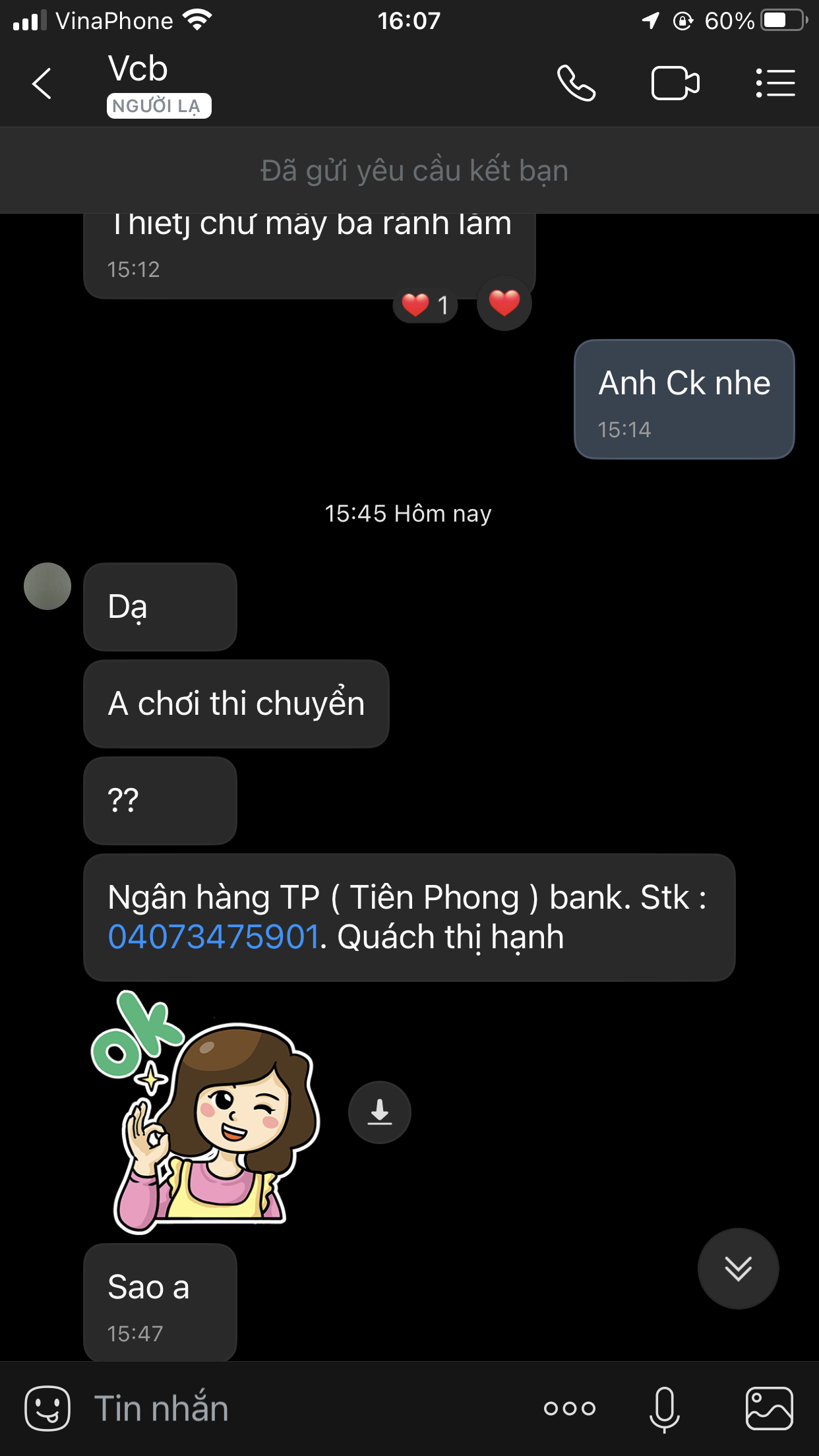
Task: Record a voice message
Action: (x=665, y=1409)
